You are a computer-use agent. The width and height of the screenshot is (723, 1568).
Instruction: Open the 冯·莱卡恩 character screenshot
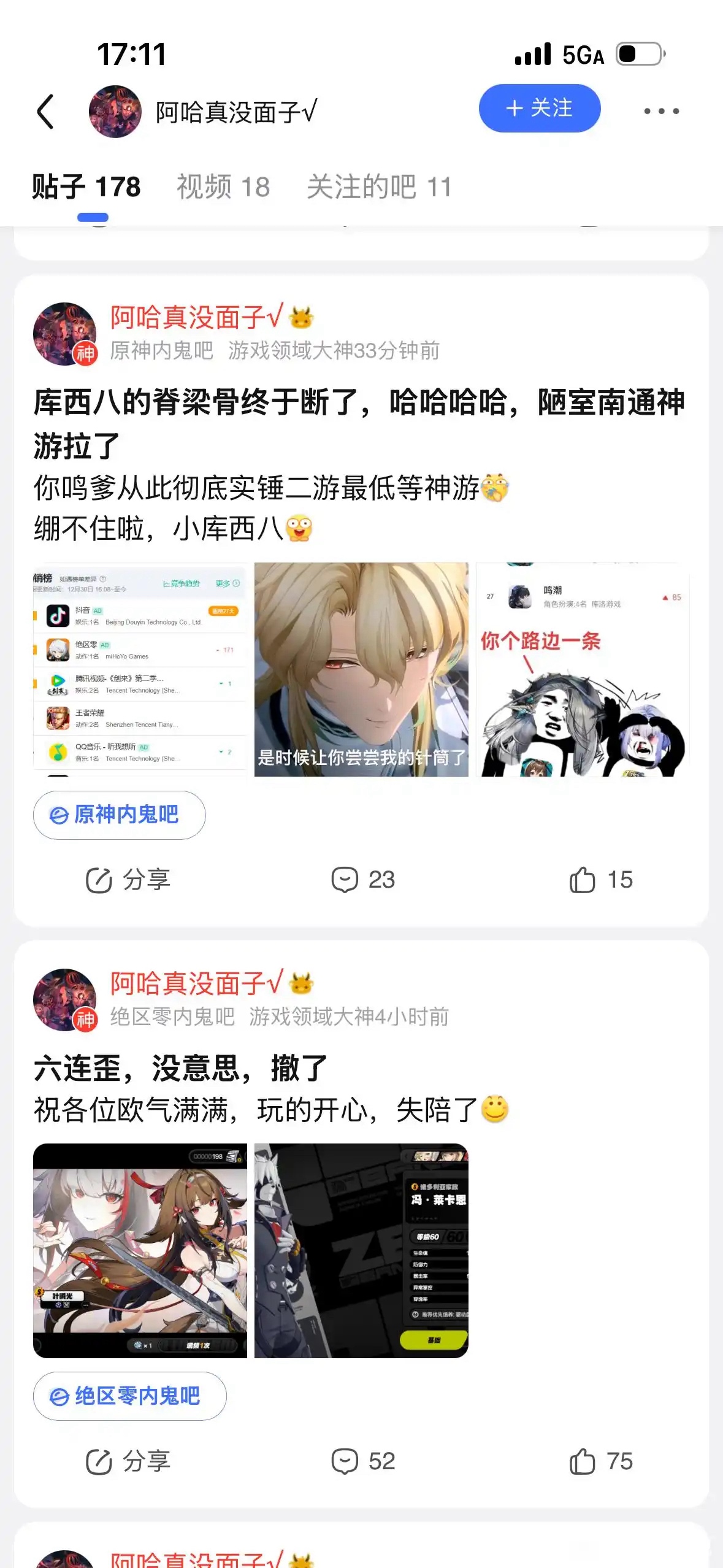coord(361,1250)
